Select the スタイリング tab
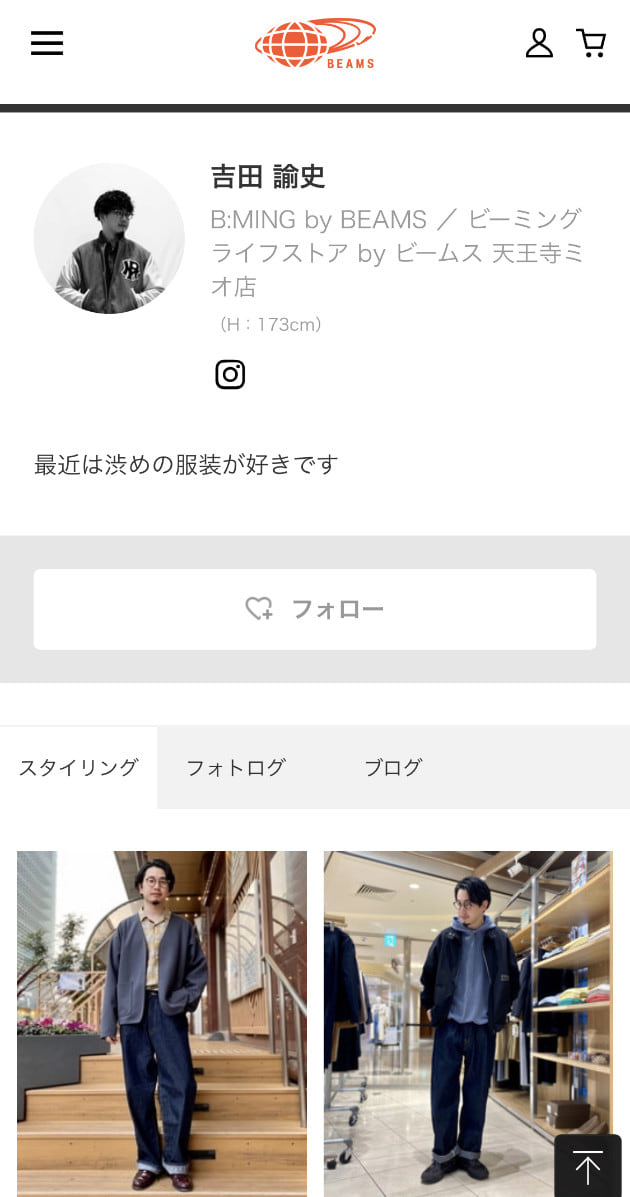Screen dimensions: 630x1197 pyautogui.click(x=78, y=768)
